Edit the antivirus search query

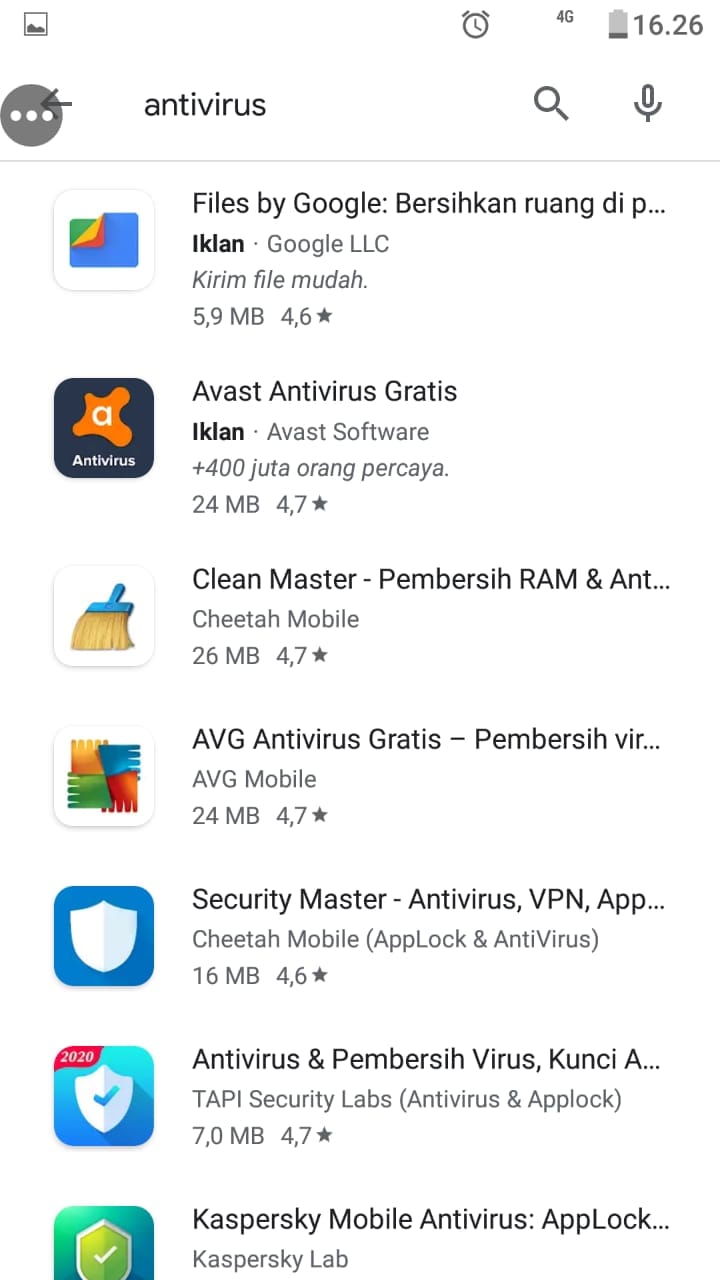pyautogui.click(x=205, y=105)
